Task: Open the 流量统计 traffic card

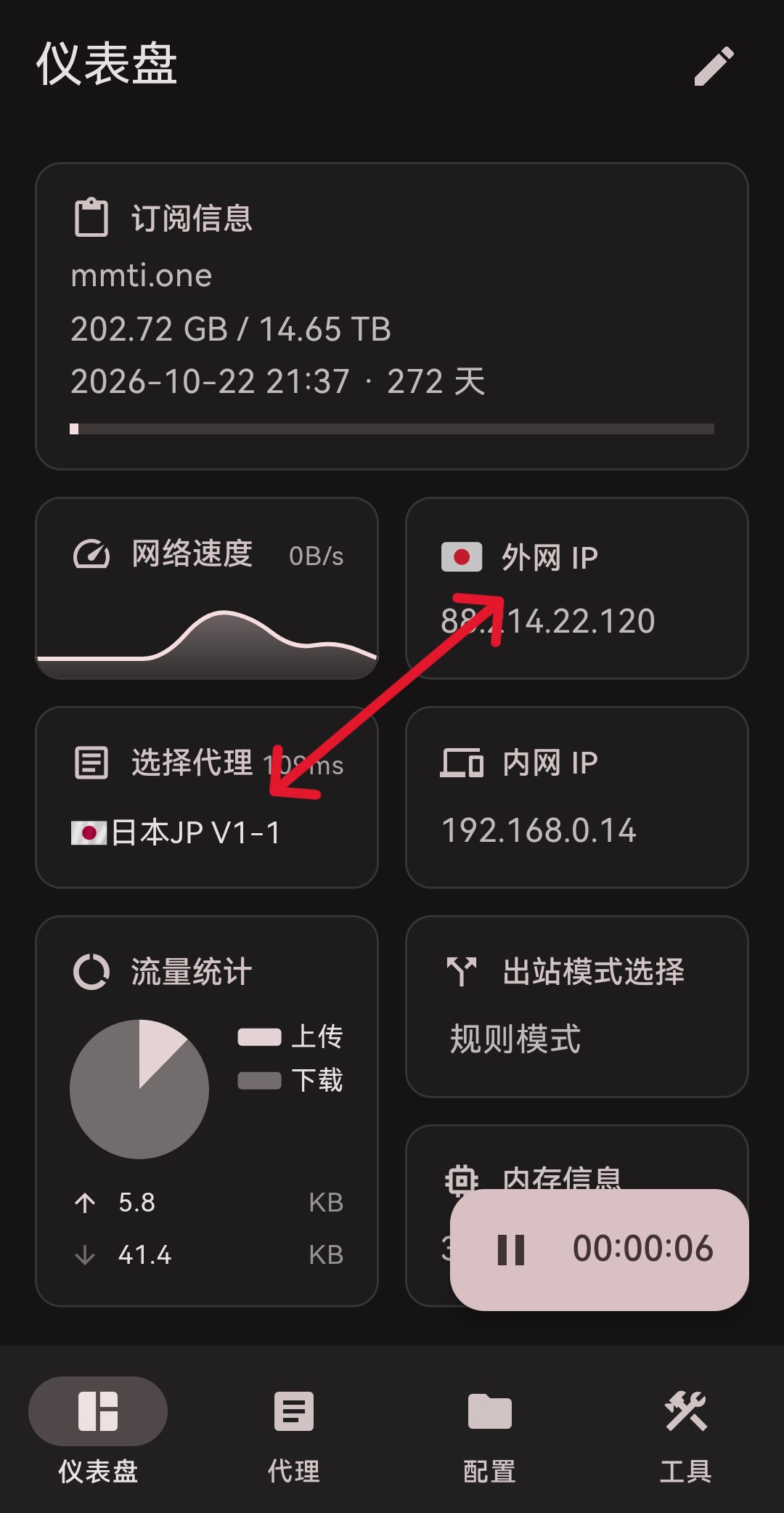Action: [x=207, y=1110]
